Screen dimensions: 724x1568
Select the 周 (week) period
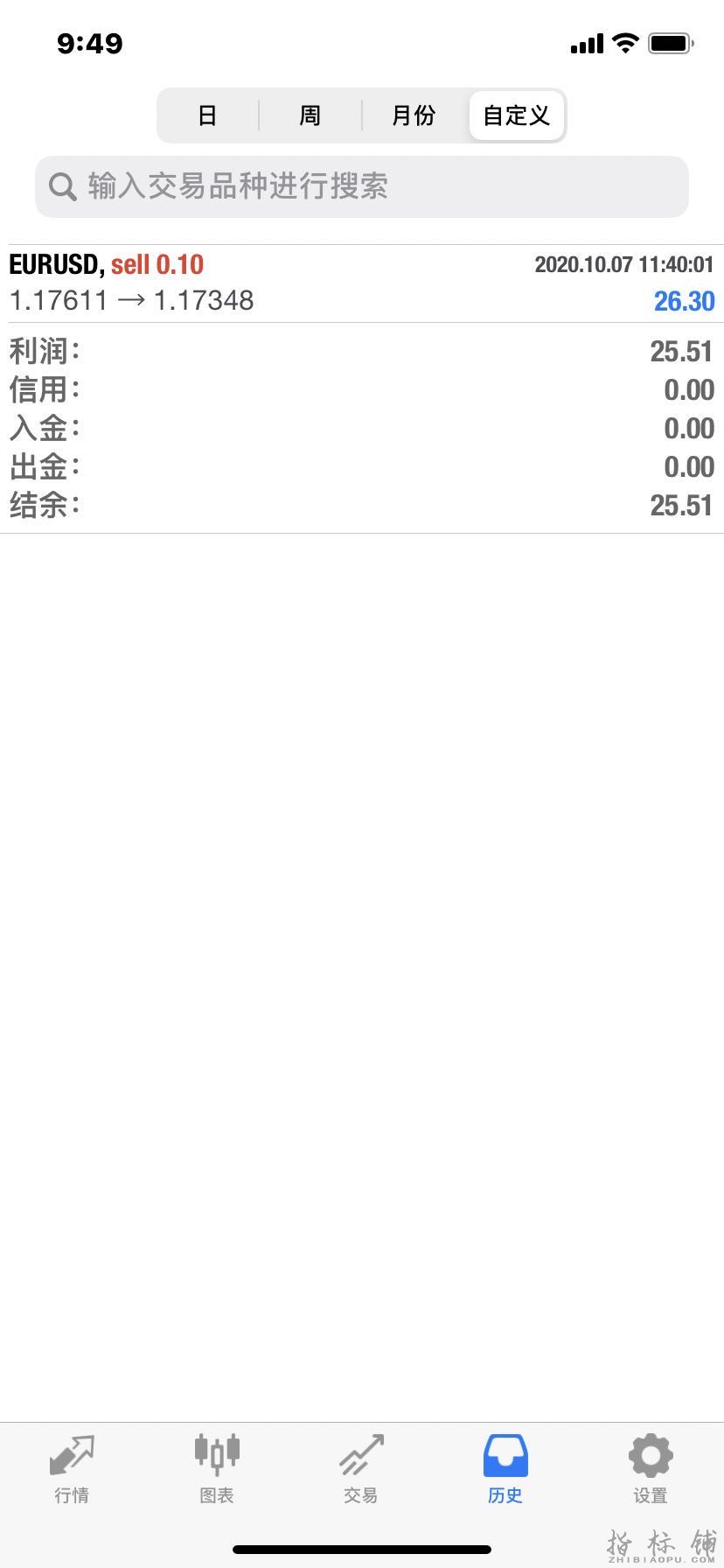[x=310, y=115]
